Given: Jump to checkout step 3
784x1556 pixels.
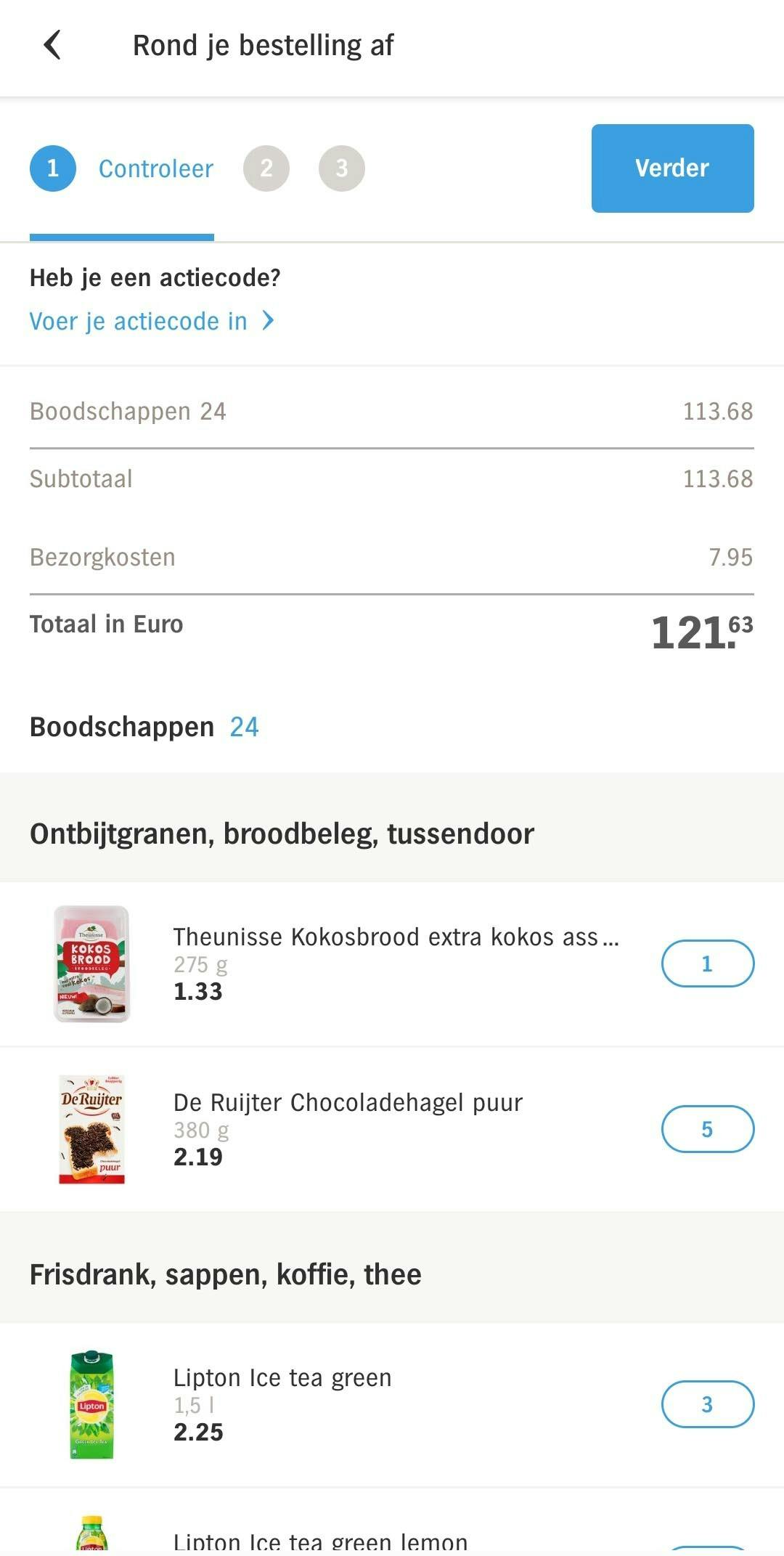Looking at the screenshot, I should click(x=342, y=168).
